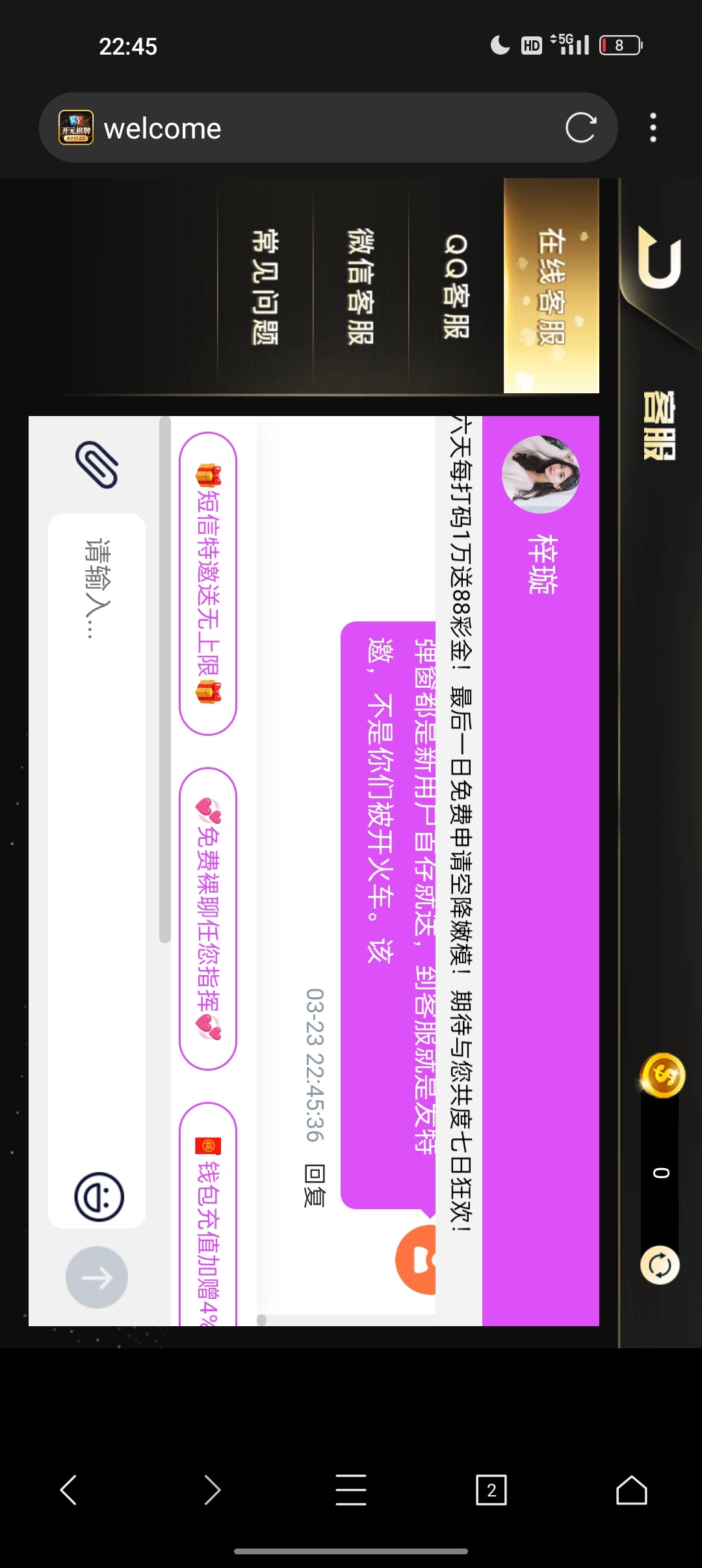Select the 短信特邀送无上限 quick reply
Viewport: 702px width, 1568px height.
tap(208, 584)
